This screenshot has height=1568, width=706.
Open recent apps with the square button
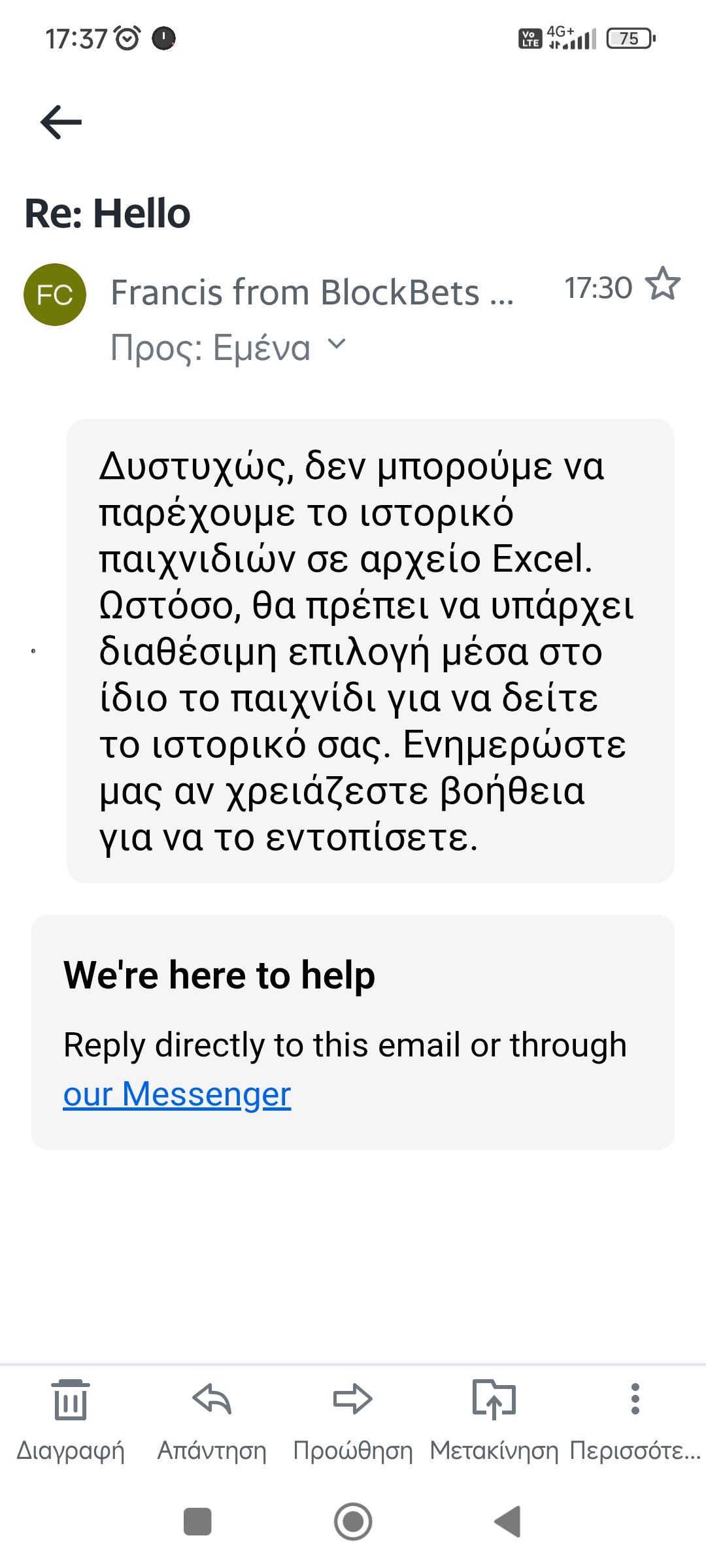pyautogui.click(x=197, y=1522)
